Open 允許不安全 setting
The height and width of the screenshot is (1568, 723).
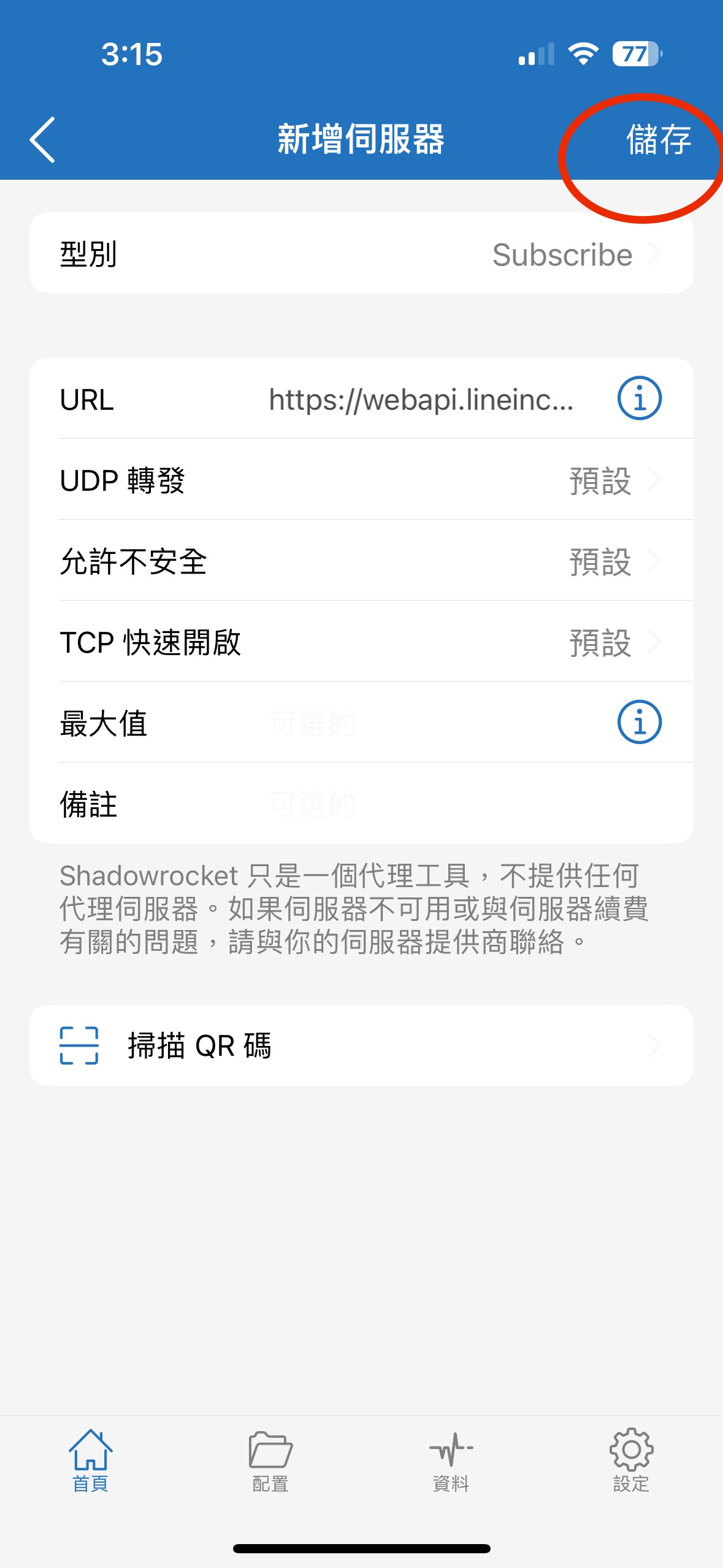tap(361, 561)
